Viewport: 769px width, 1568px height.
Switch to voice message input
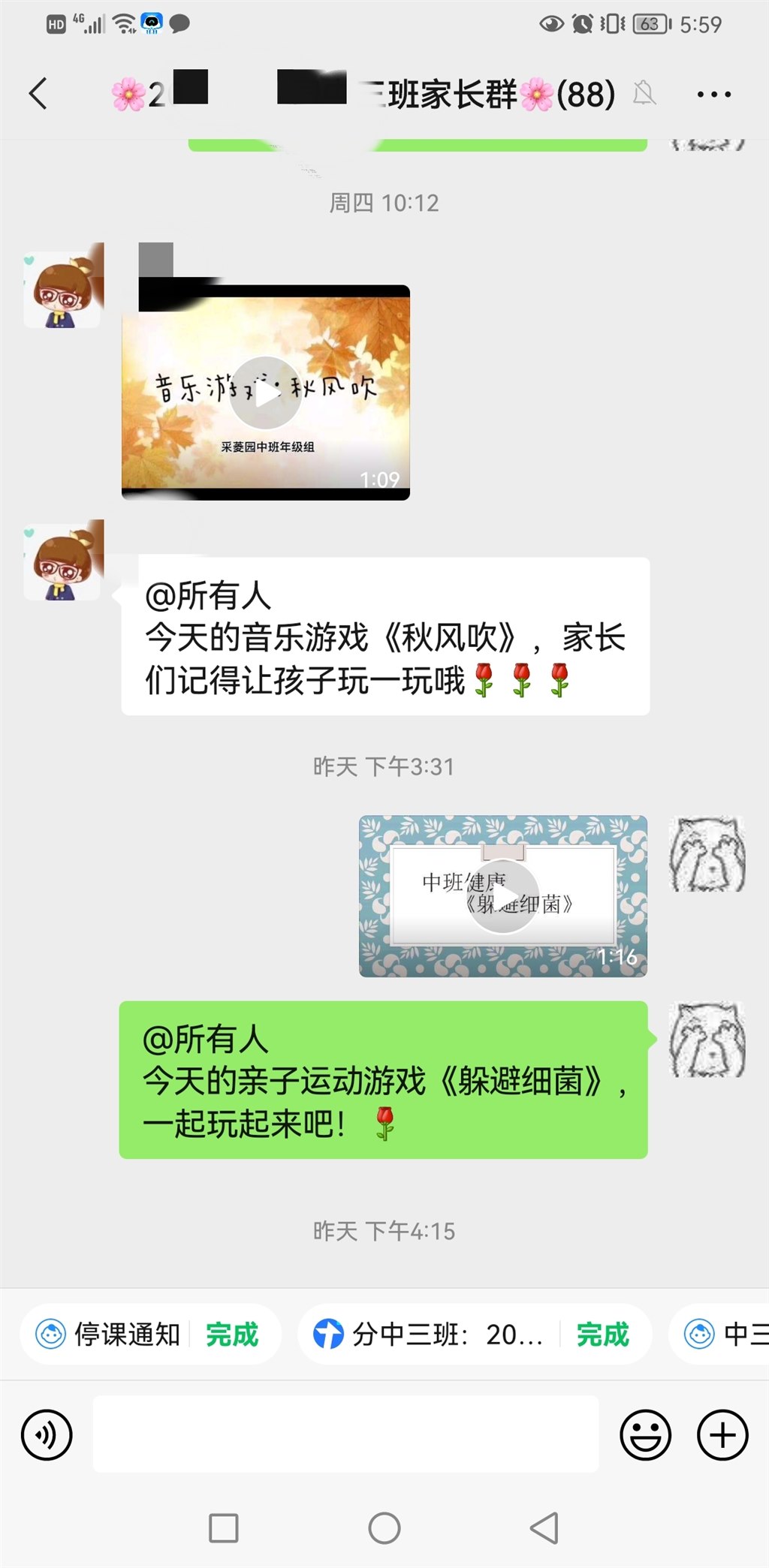(x=47, y=1435)
